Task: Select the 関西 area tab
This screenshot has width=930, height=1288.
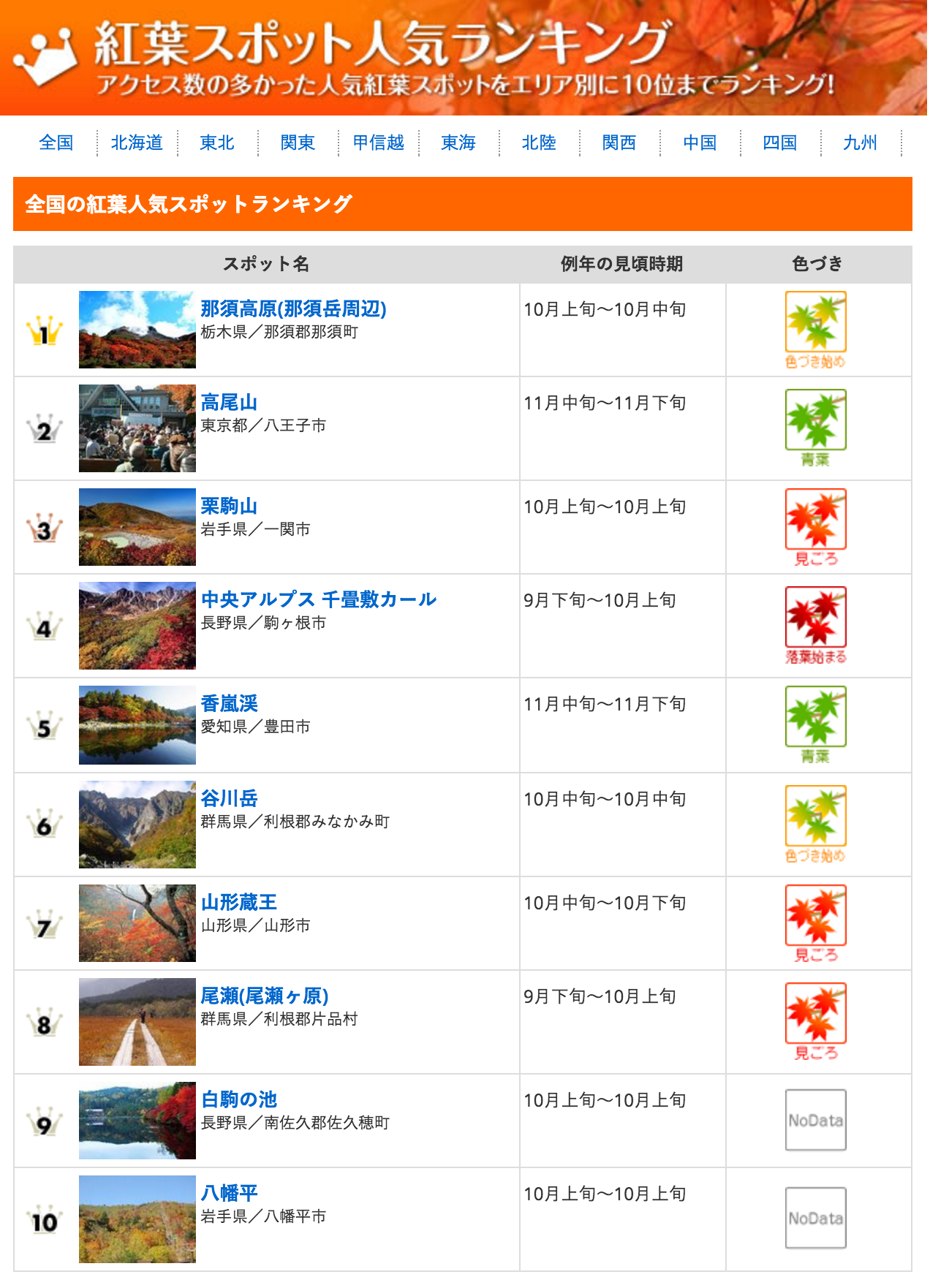Action: pyautogui.click(x=619, y=143)
